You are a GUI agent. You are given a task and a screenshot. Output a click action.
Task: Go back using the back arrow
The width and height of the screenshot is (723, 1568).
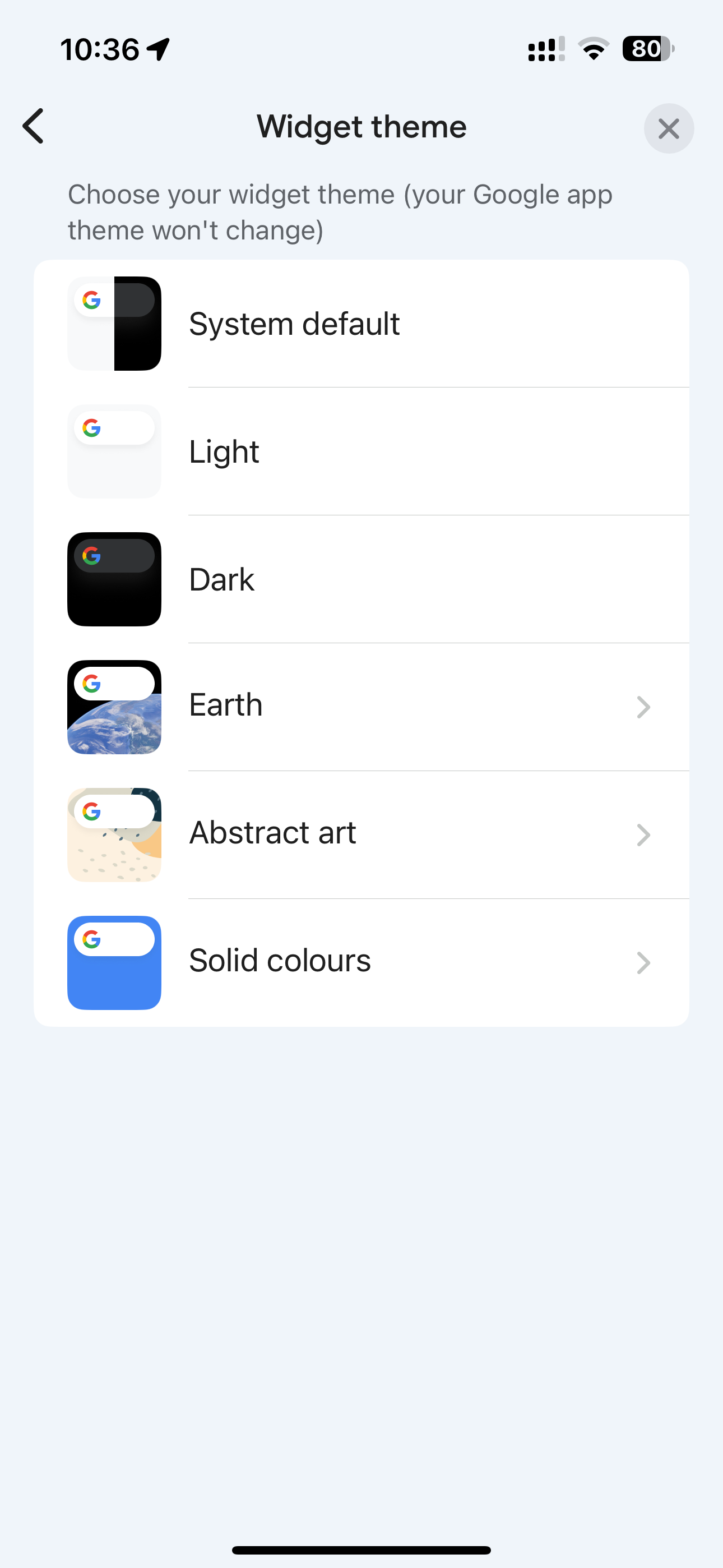click(x=34, y=127)
